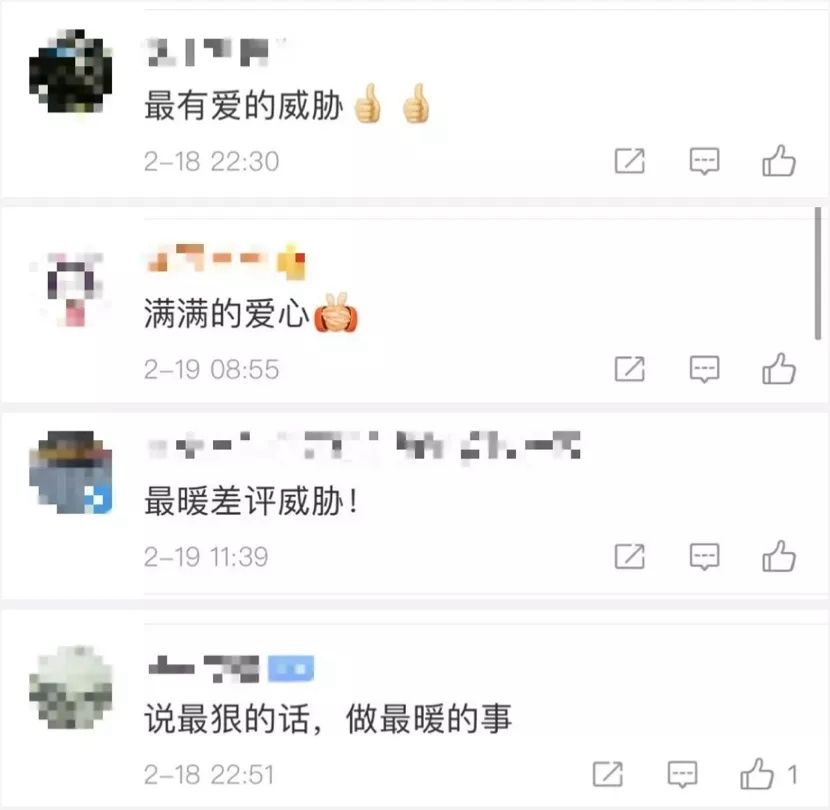Open the avatar beside "说最狠的话,做最暖的事"
The height and width of the screenshot is (810, 830).
point(70,688)
